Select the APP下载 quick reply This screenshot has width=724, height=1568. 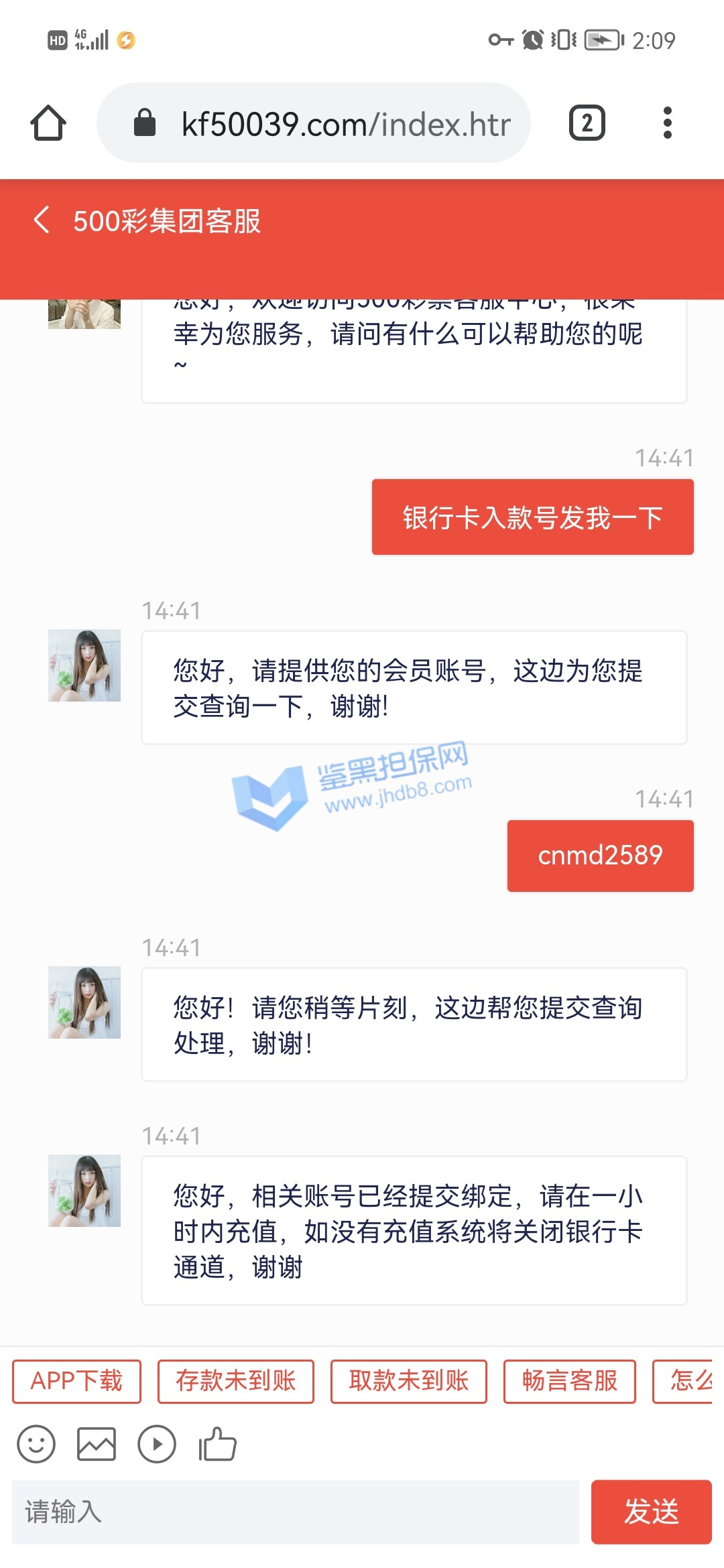coord(76,1381)
